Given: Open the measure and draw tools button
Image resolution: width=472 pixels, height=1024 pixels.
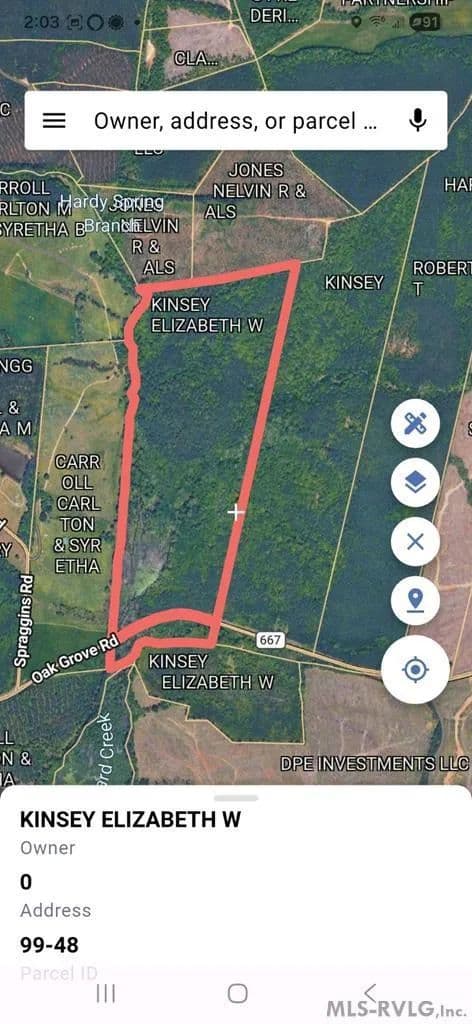Looking at the screenshot, I should click(415, 424).
